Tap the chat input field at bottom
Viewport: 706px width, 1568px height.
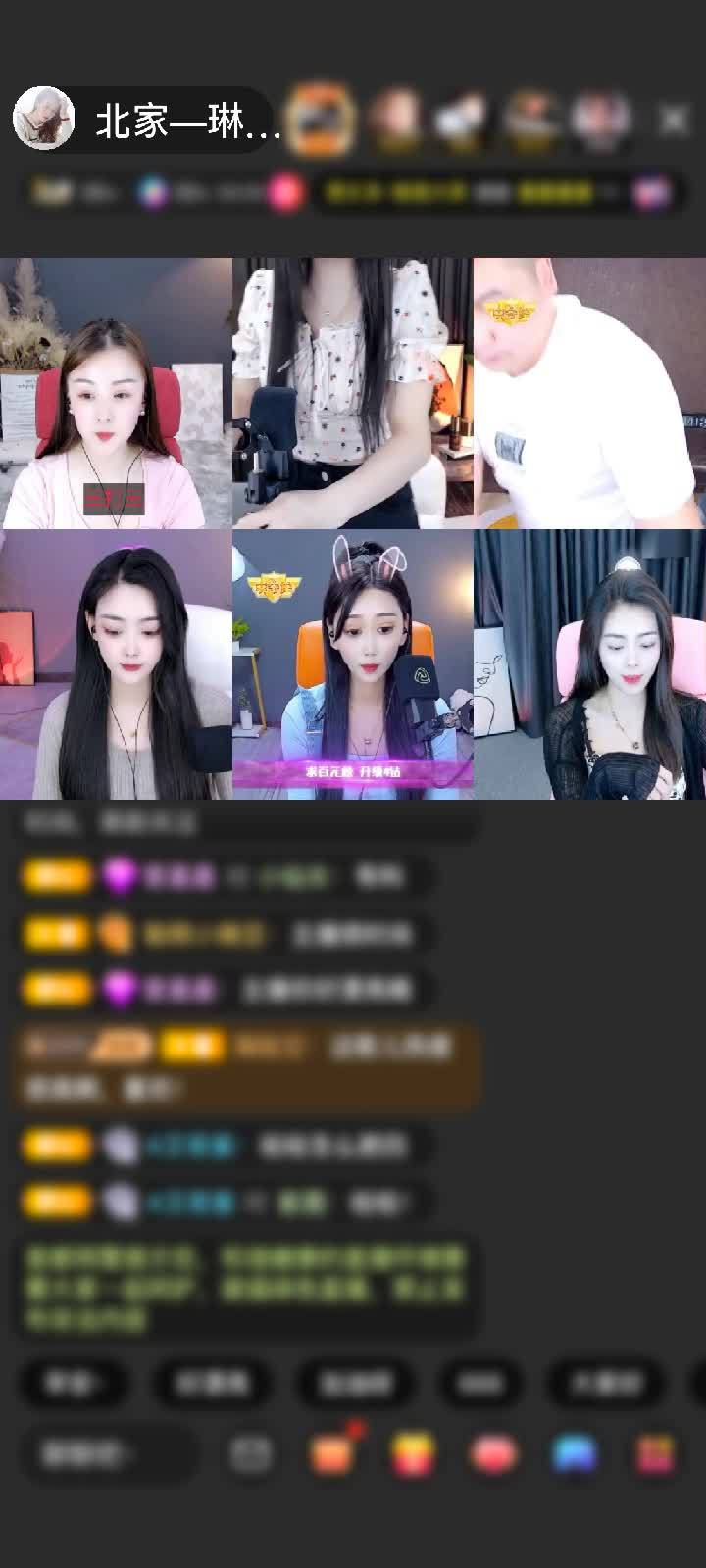tap(106, 1454)
